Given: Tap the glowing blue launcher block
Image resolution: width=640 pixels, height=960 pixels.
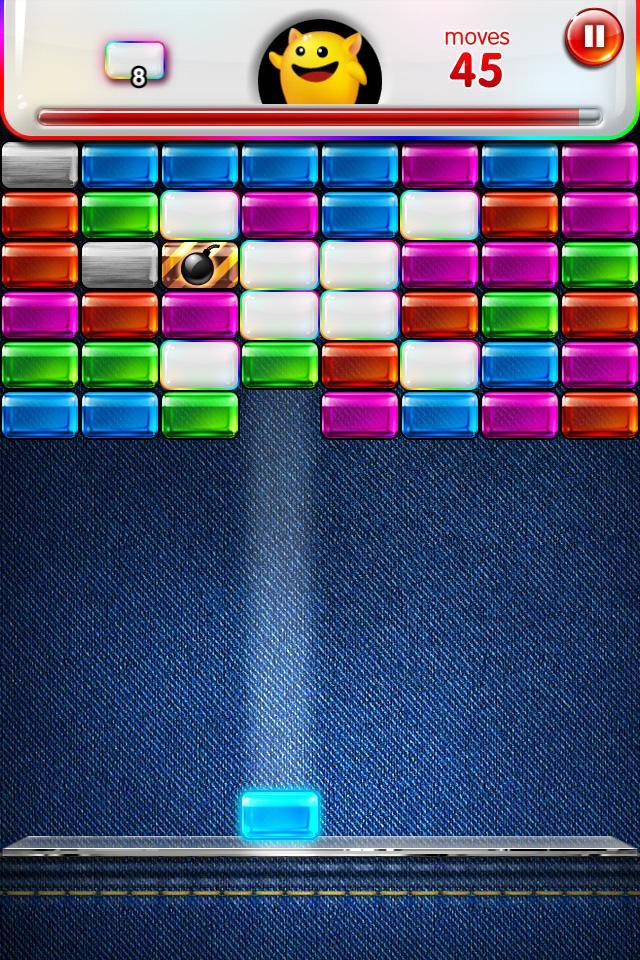Looking at the screenshot, I should tap(280, 814).
